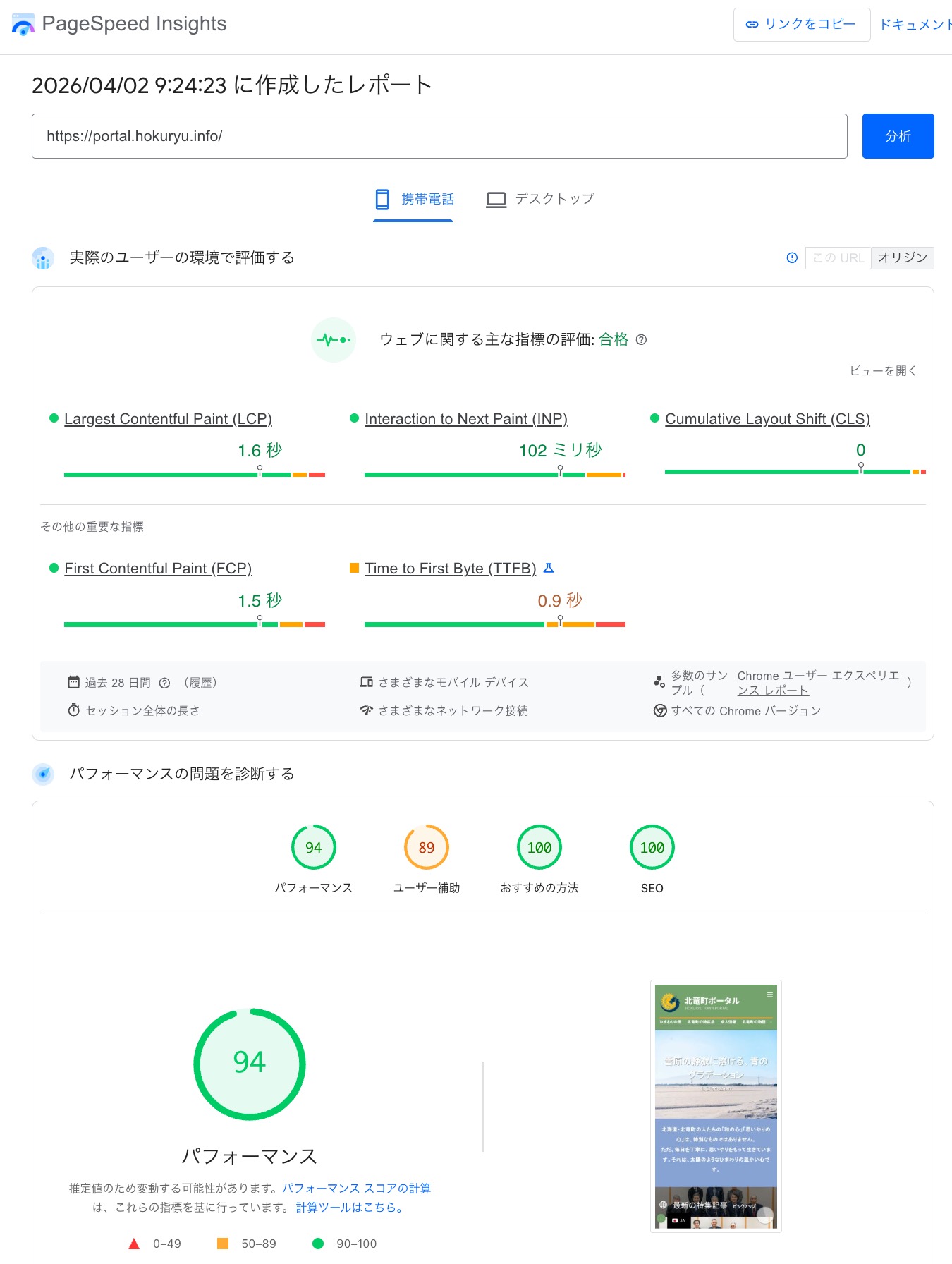
Task: Expand with ビューを開く
Action: tap(883, 371)
